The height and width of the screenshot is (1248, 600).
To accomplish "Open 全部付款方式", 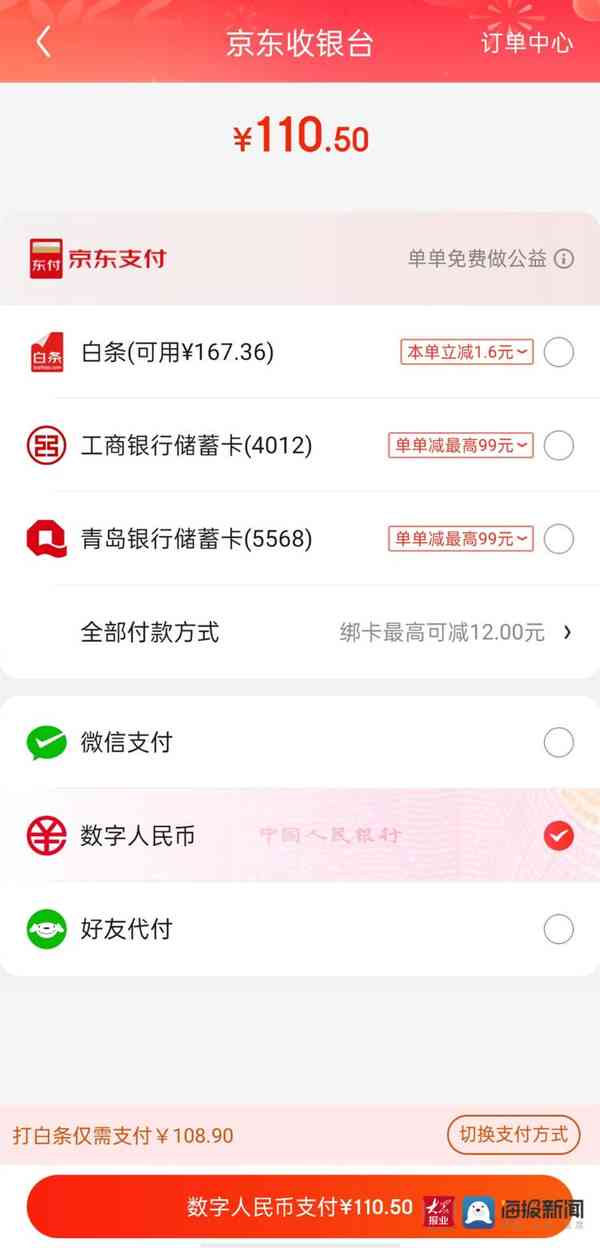I will tap(300, 632).
